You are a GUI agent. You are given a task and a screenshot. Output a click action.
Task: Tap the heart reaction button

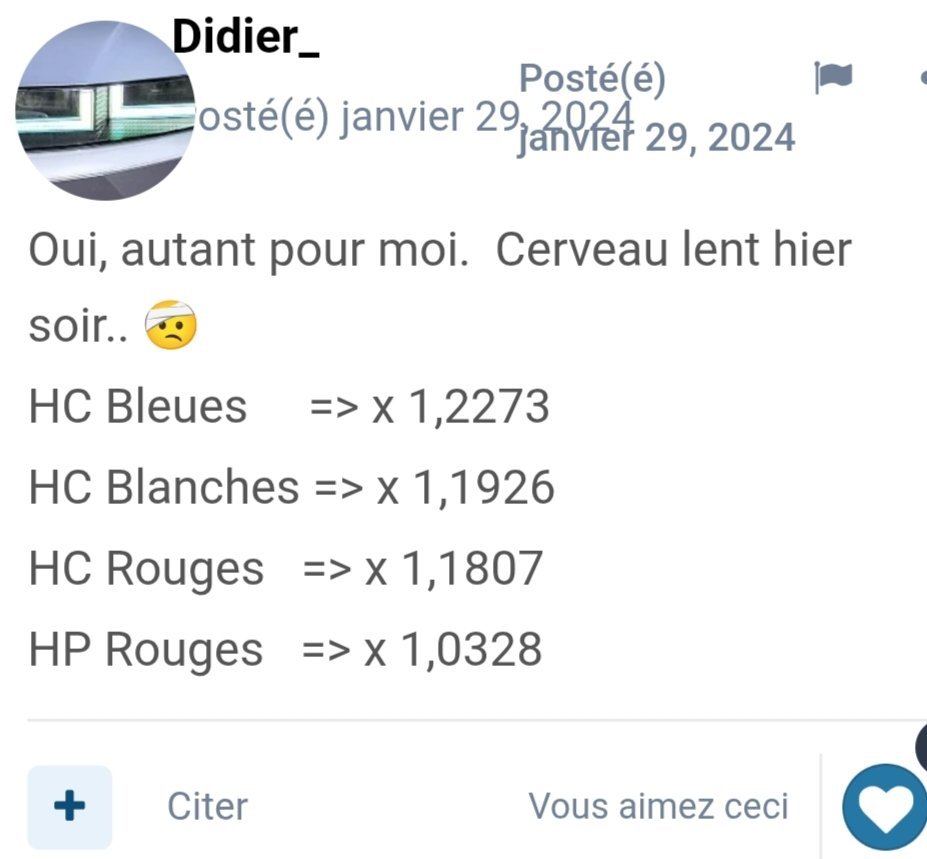pos(886,807)
